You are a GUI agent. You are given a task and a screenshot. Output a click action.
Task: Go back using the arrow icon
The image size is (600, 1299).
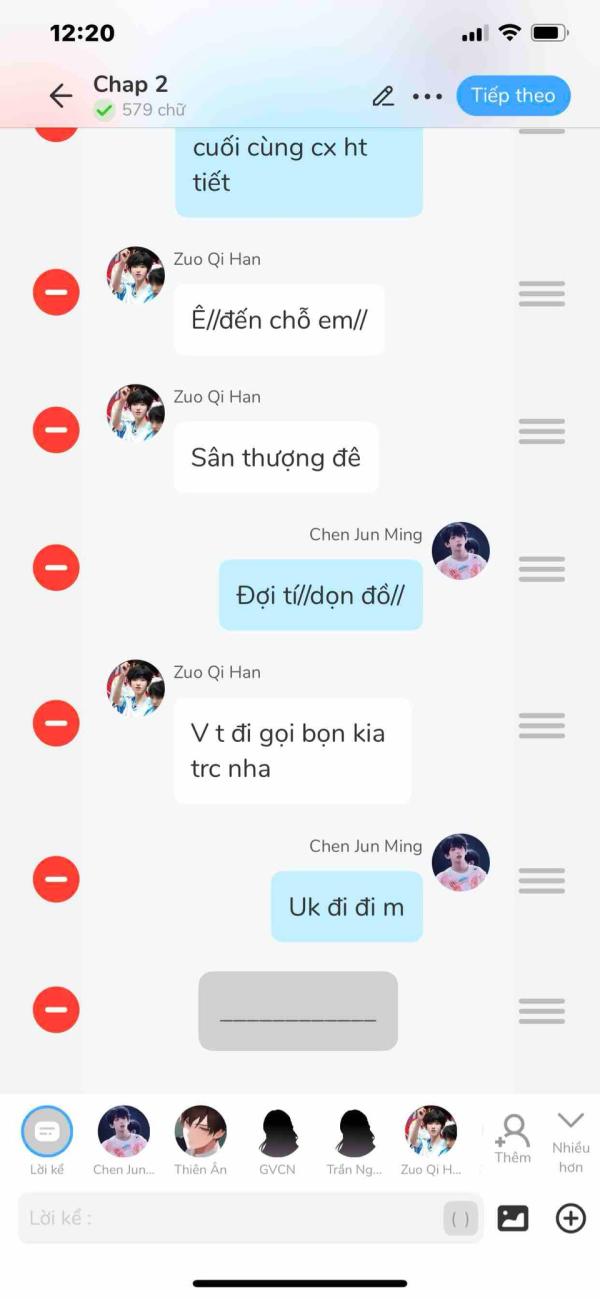[x=61, y=96]
